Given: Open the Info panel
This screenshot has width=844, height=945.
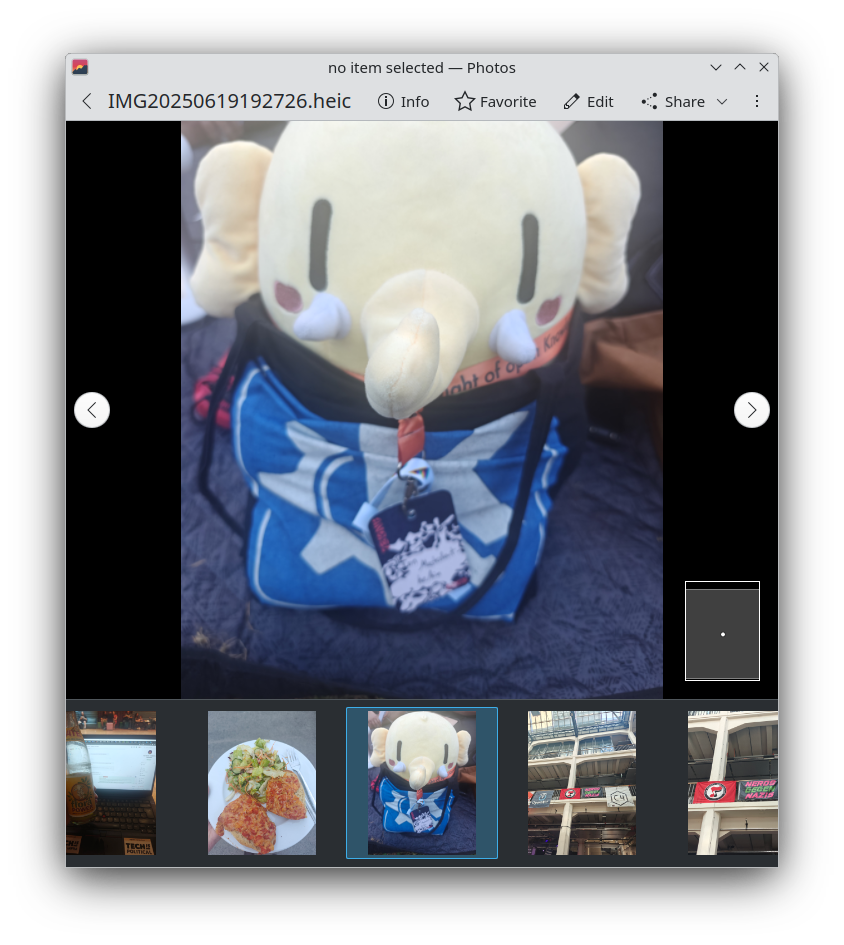Looking at the screenshot, I should pyautogui.click(x=403, y=101).
